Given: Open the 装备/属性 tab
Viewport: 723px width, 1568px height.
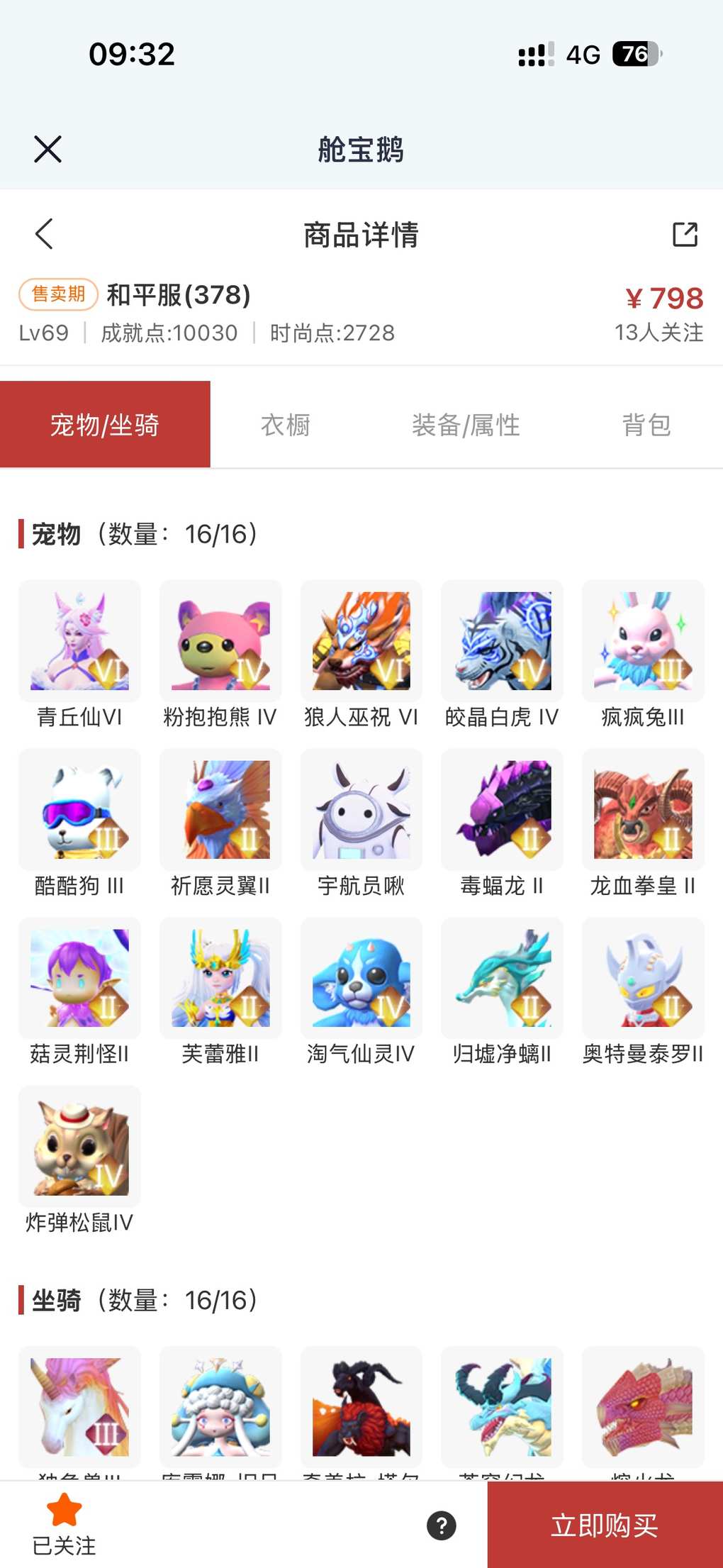Looking at the screenshot, I should [x=466, y=425].
